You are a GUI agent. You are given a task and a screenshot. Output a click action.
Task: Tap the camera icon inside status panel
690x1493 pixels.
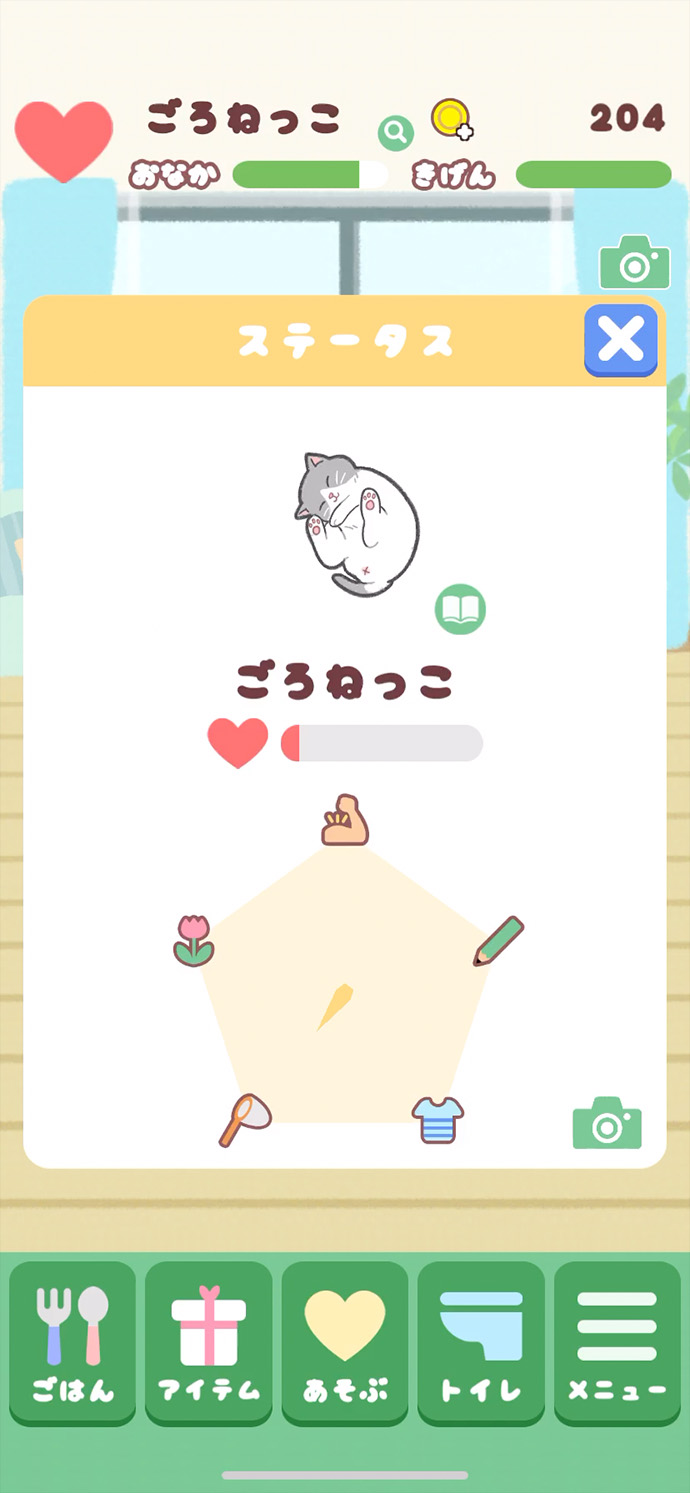click(607, 1123)
